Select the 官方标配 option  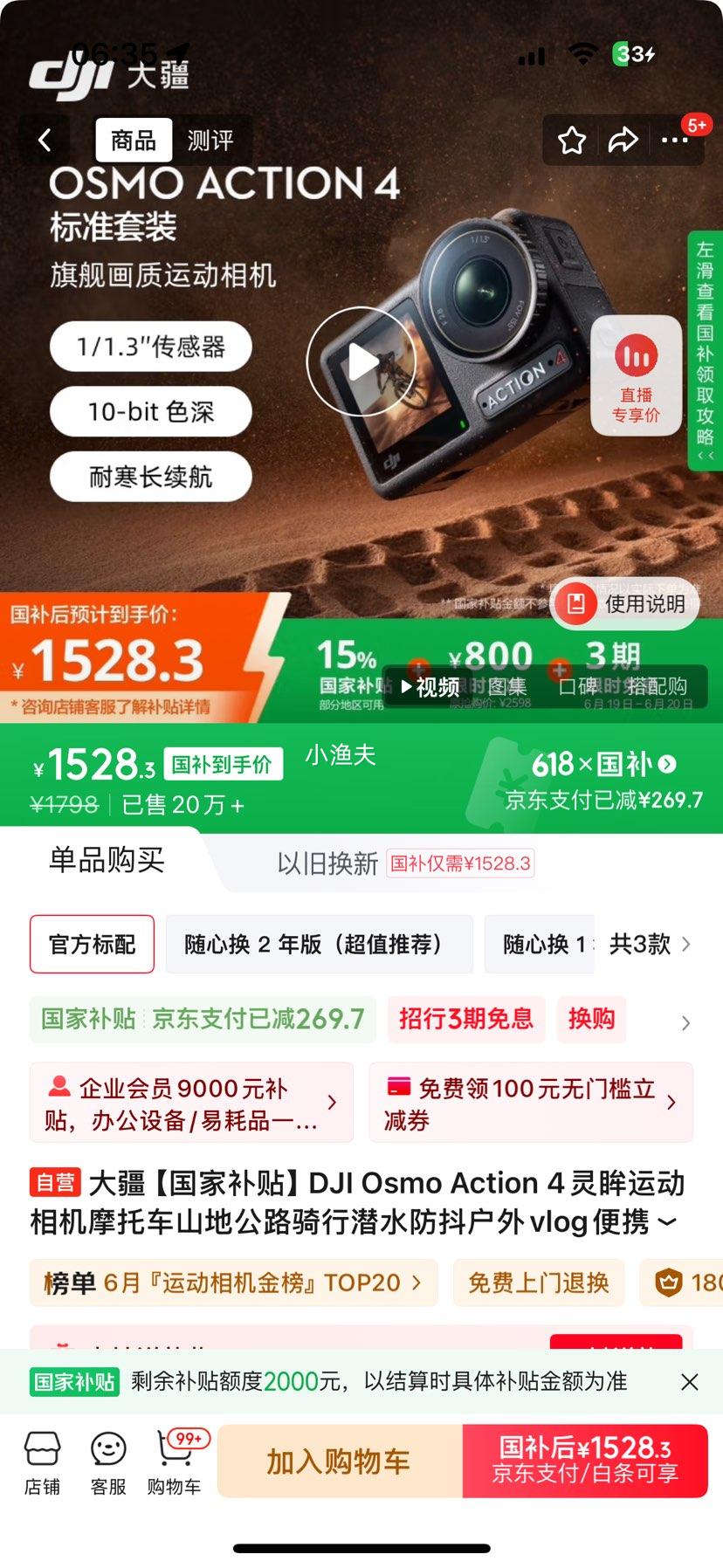coord(93,944)
